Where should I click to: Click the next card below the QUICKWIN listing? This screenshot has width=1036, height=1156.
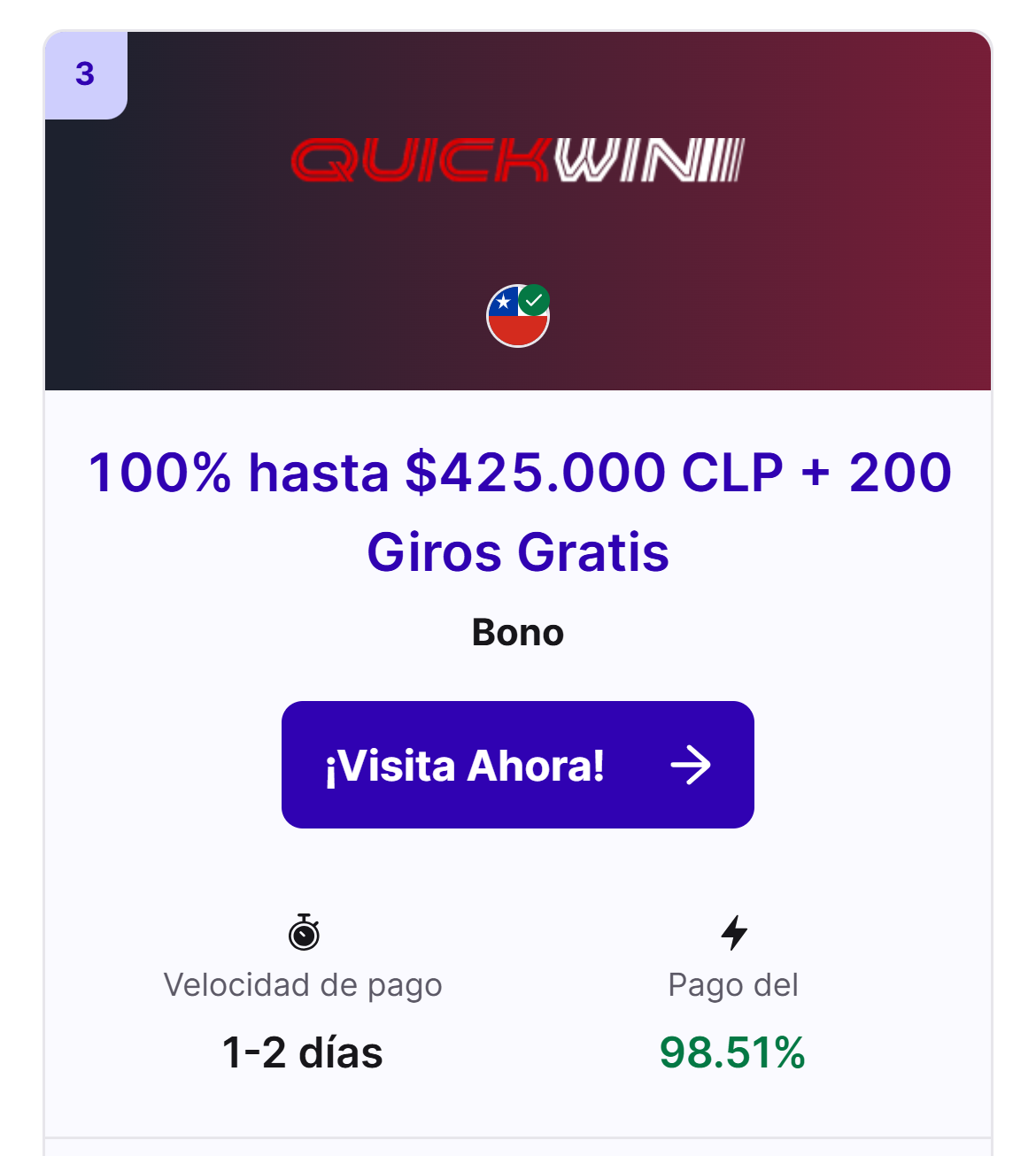(x=518, y=1147)
